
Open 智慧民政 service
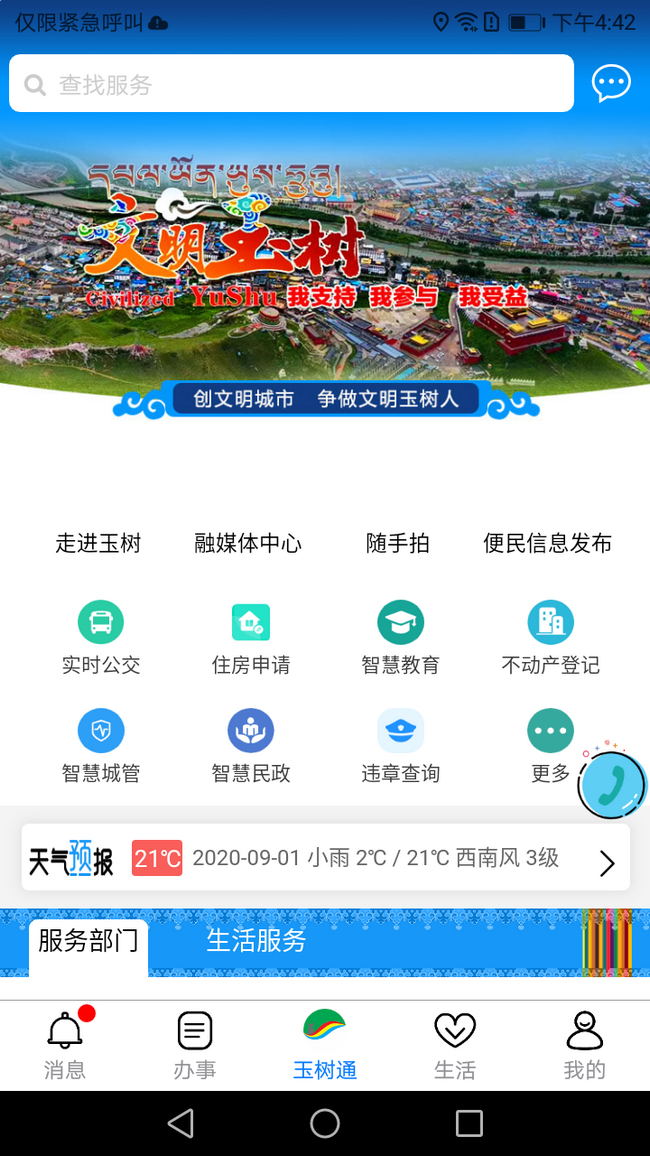[x=251, y=746]
